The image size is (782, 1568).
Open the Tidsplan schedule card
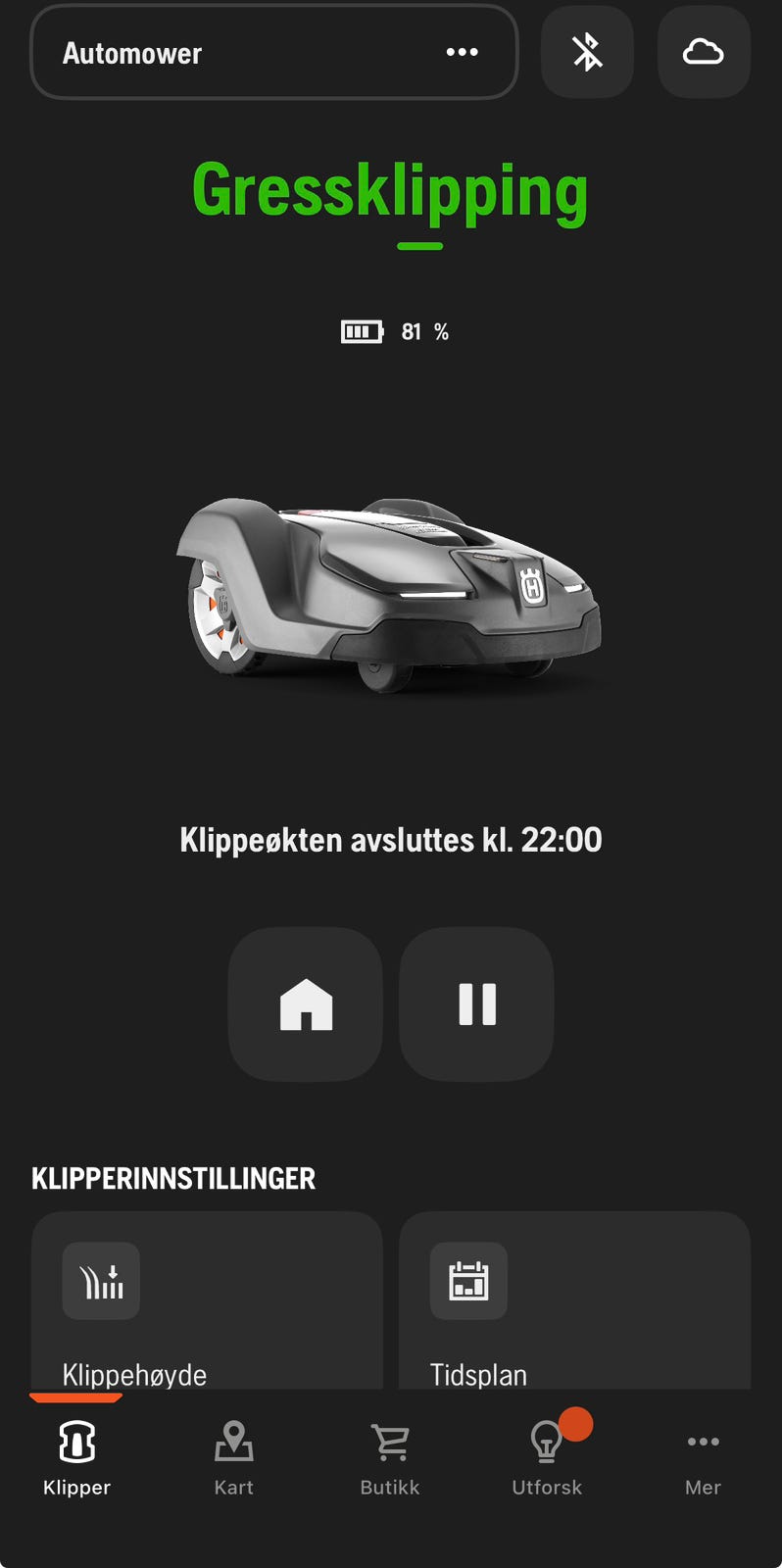(574, 1301)
